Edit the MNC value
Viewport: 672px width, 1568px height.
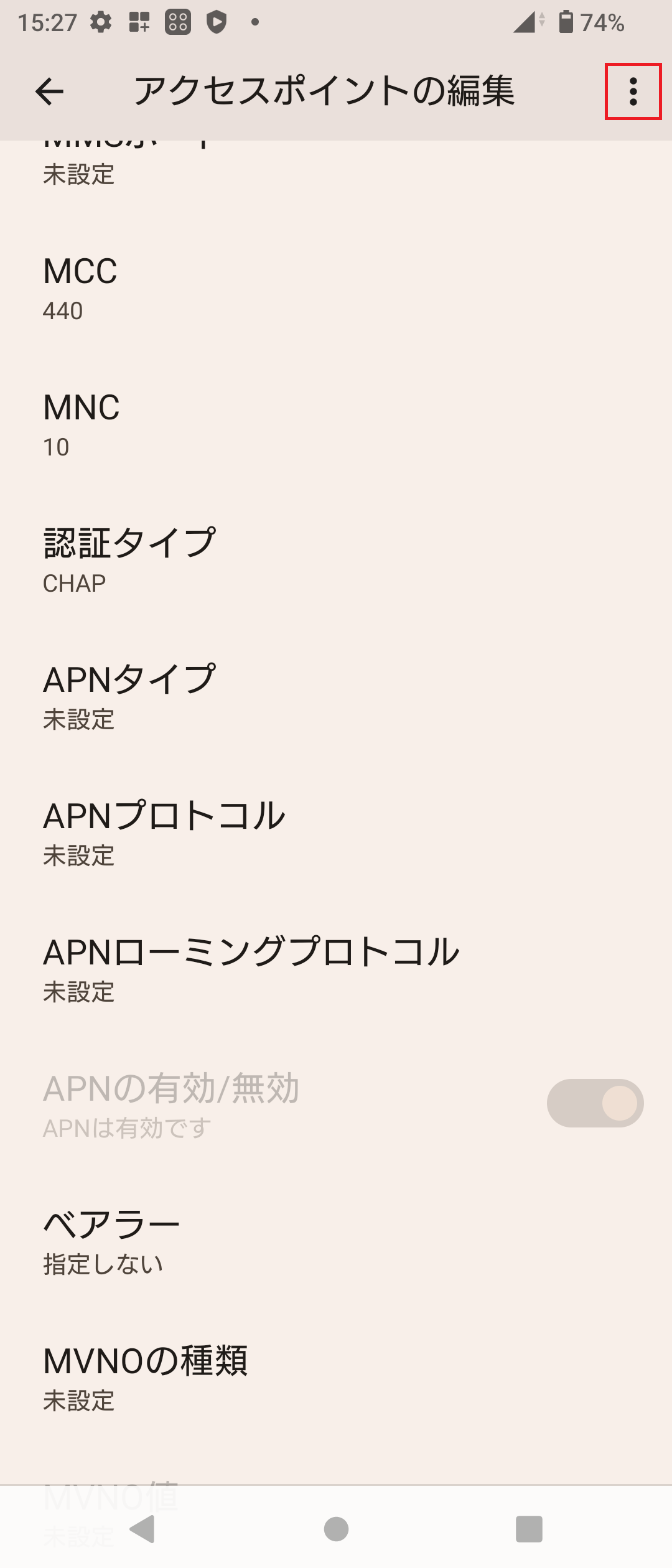tap(336, 424)
